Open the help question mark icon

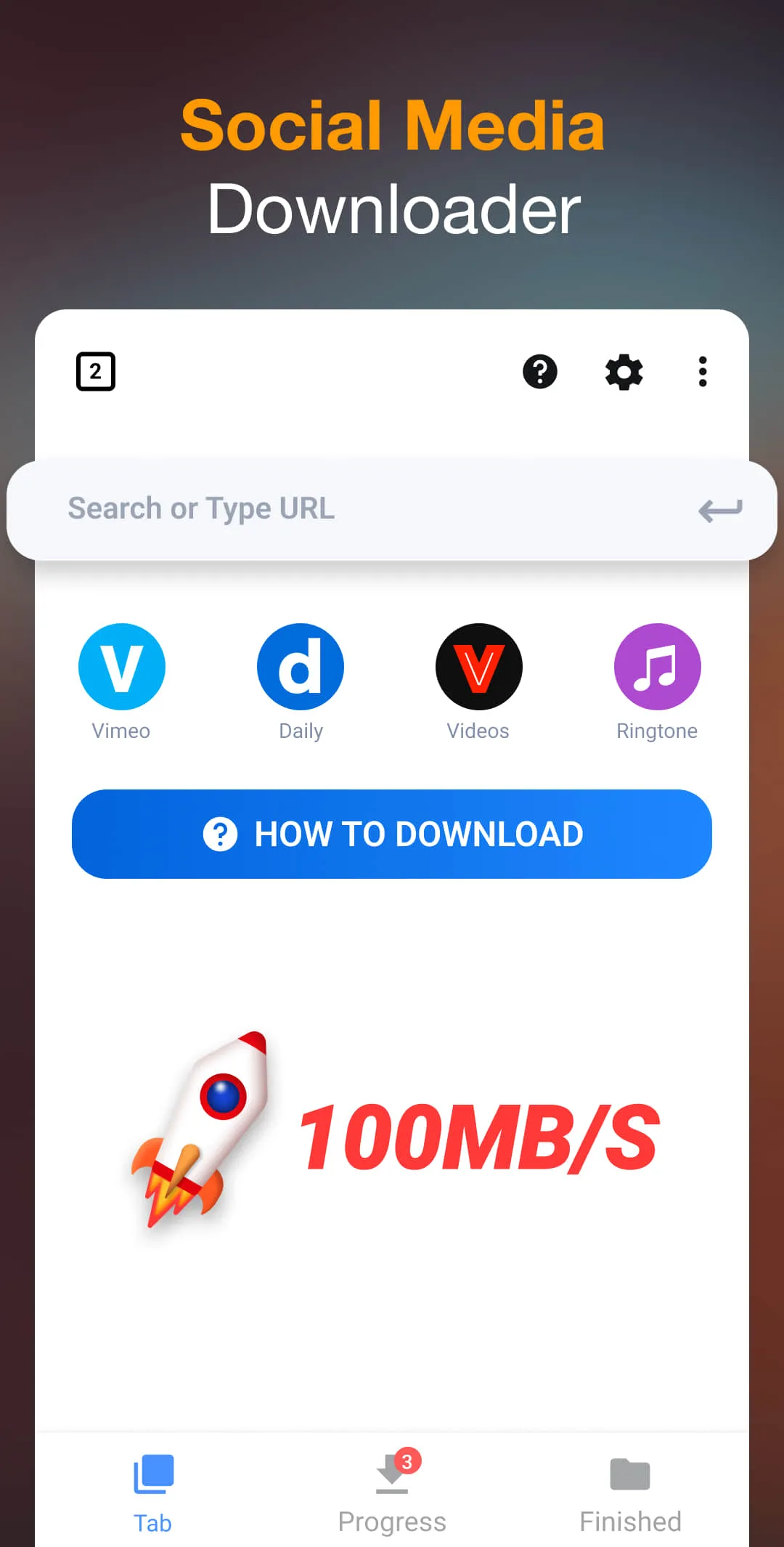click(539, 371)
